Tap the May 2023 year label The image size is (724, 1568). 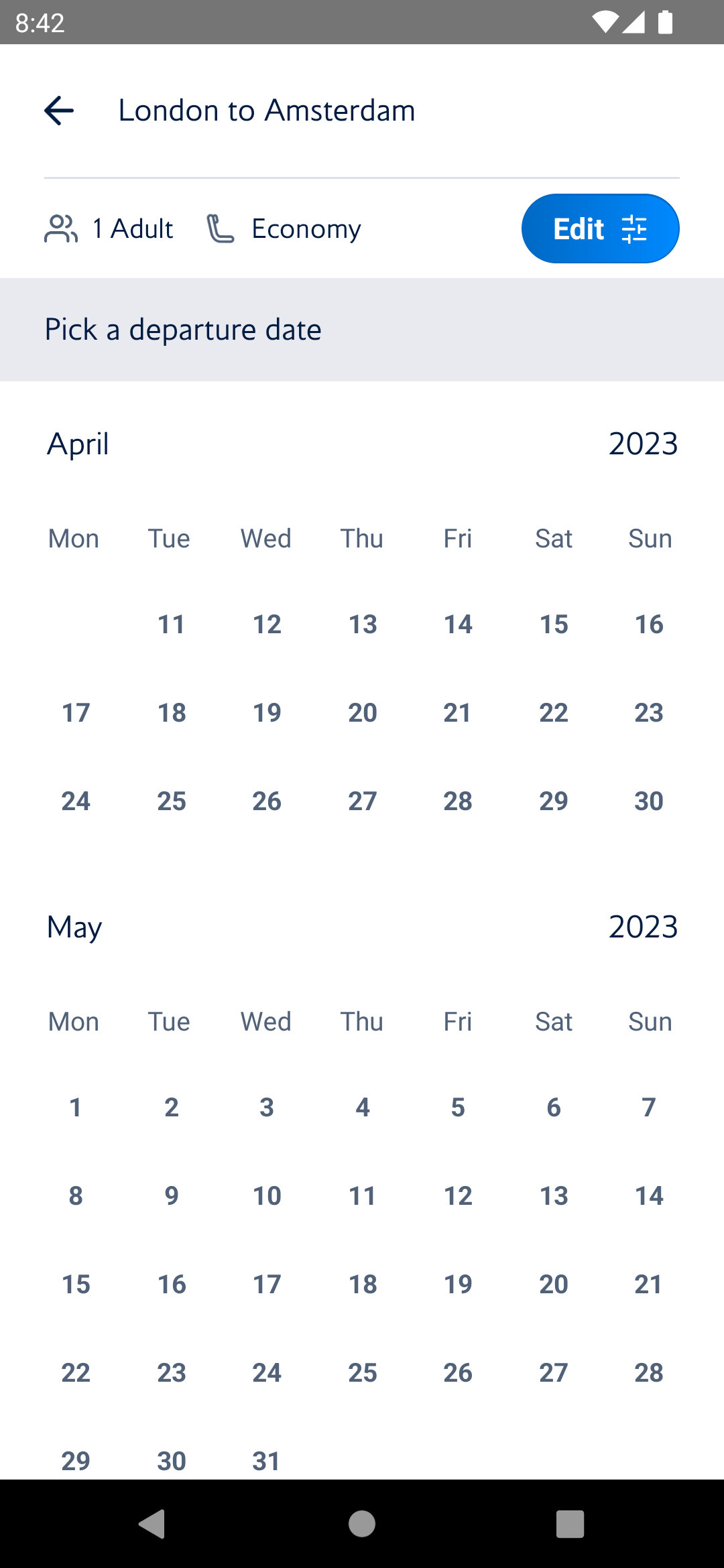click(x=642, y=927)
